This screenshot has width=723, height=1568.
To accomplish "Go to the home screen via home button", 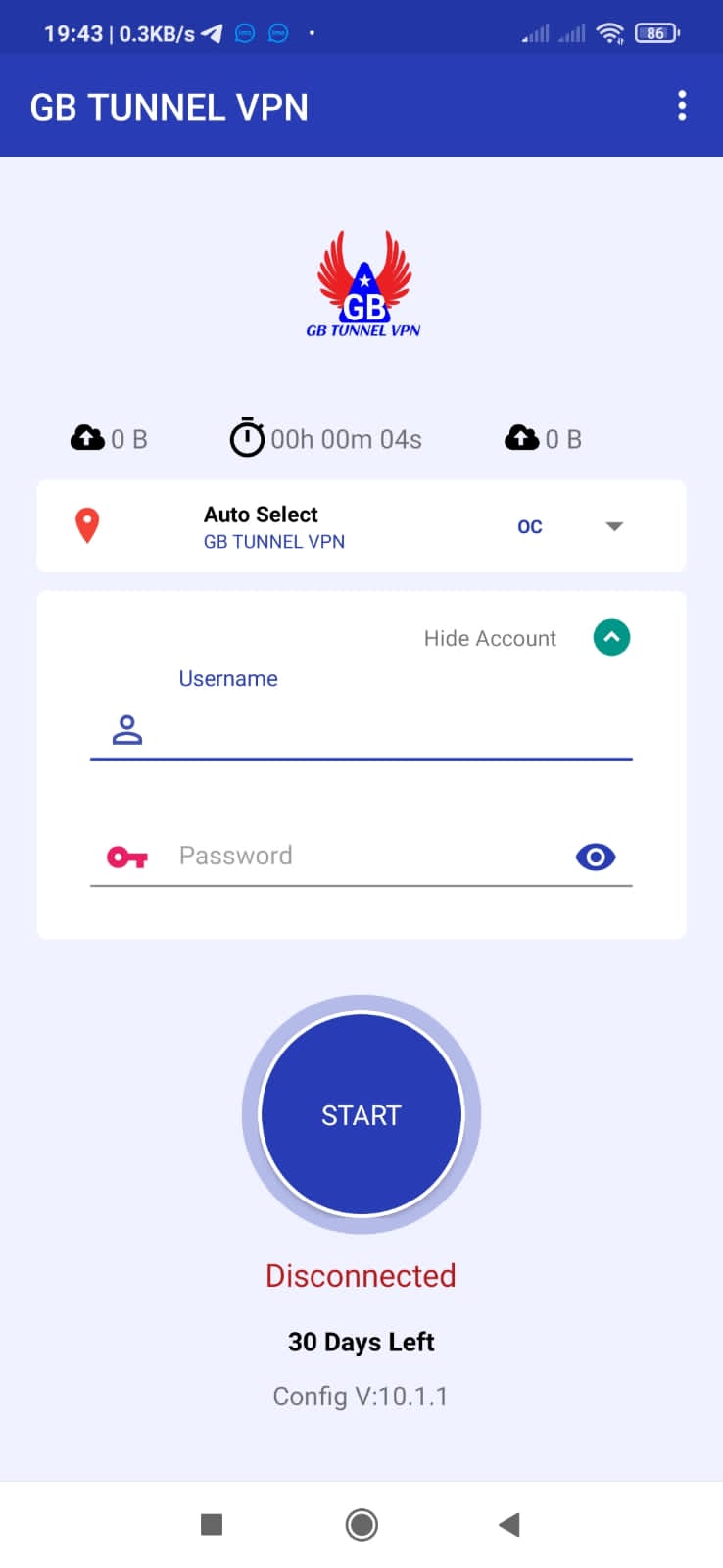I will pos(361,1524).
